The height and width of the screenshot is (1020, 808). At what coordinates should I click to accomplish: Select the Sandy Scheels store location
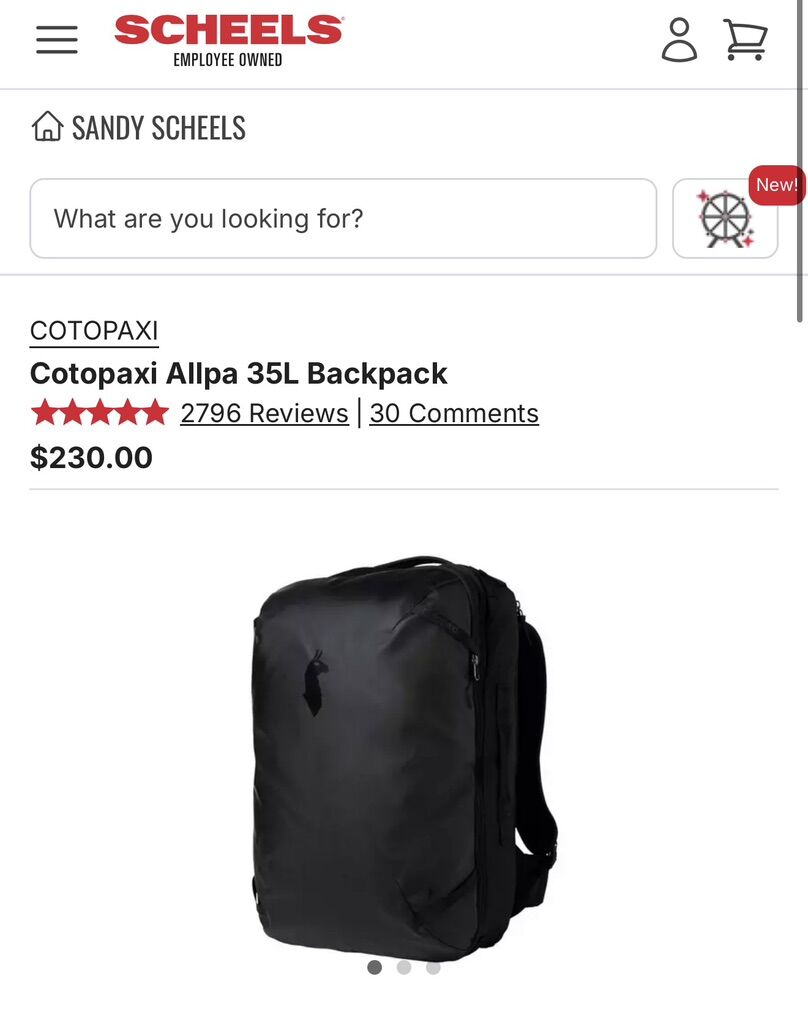(139, 128)
